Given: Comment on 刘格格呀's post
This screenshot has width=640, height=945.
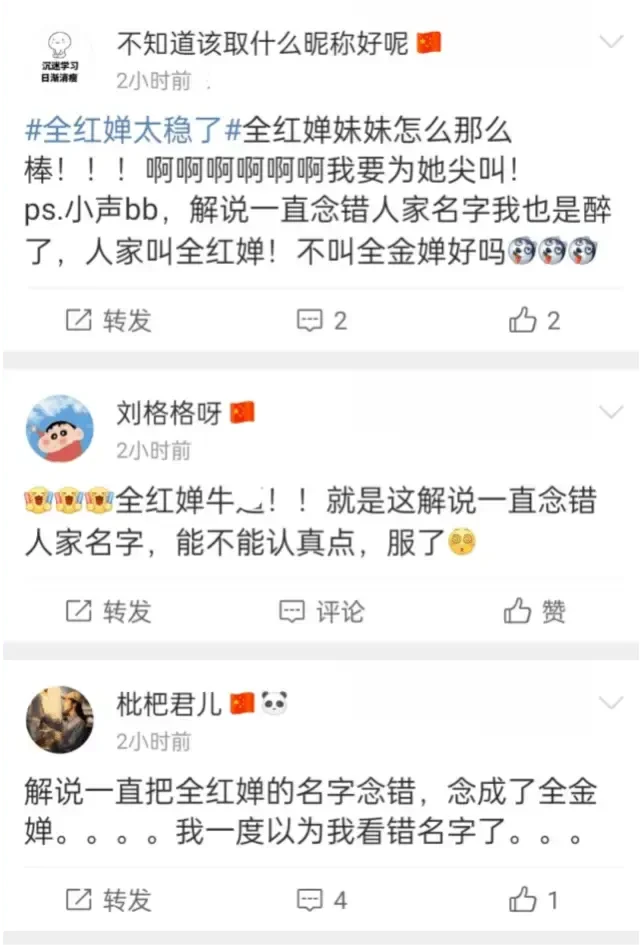Looking at the screenshot, I should 321,611.
